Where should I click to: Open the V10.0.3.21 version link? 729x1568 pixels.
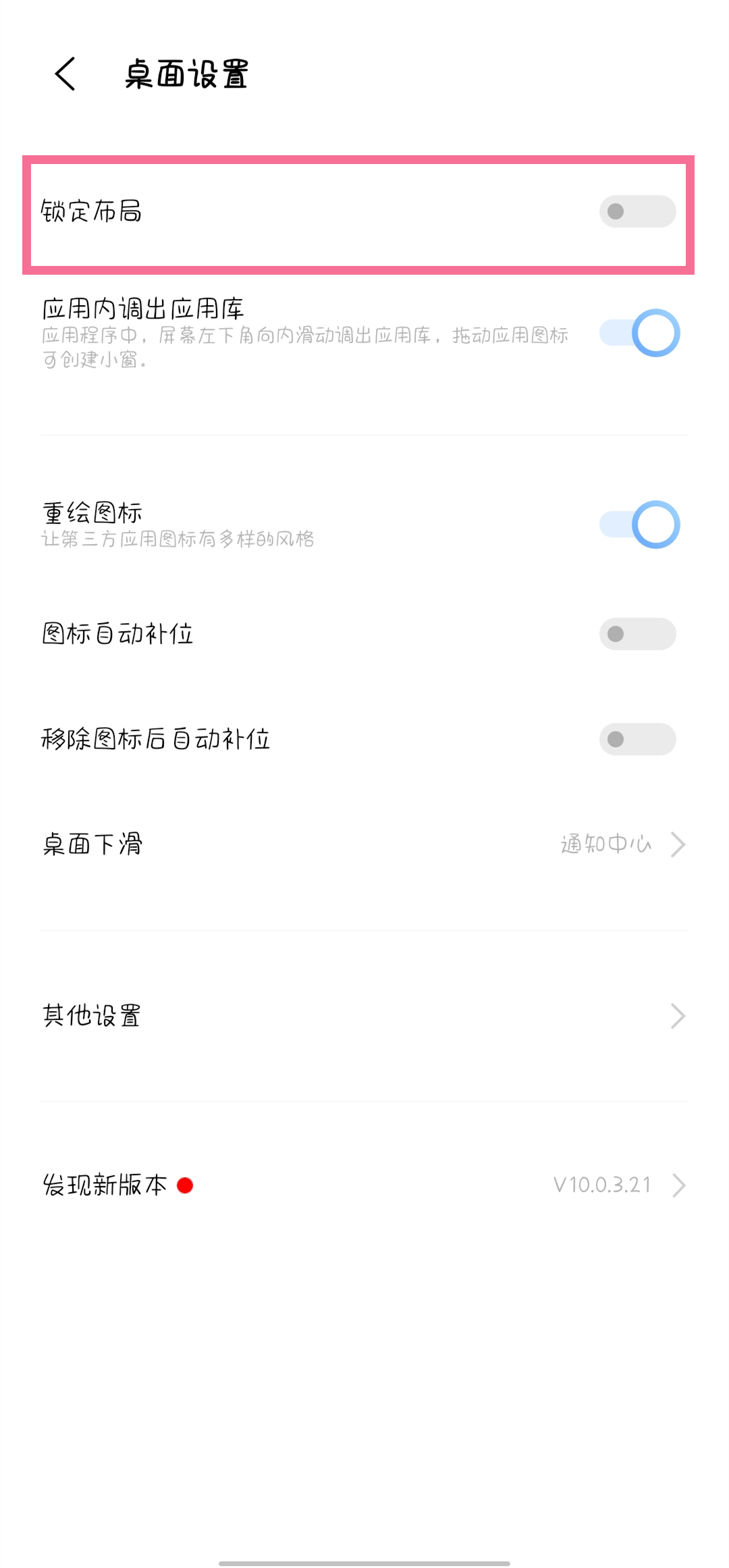601,1185
